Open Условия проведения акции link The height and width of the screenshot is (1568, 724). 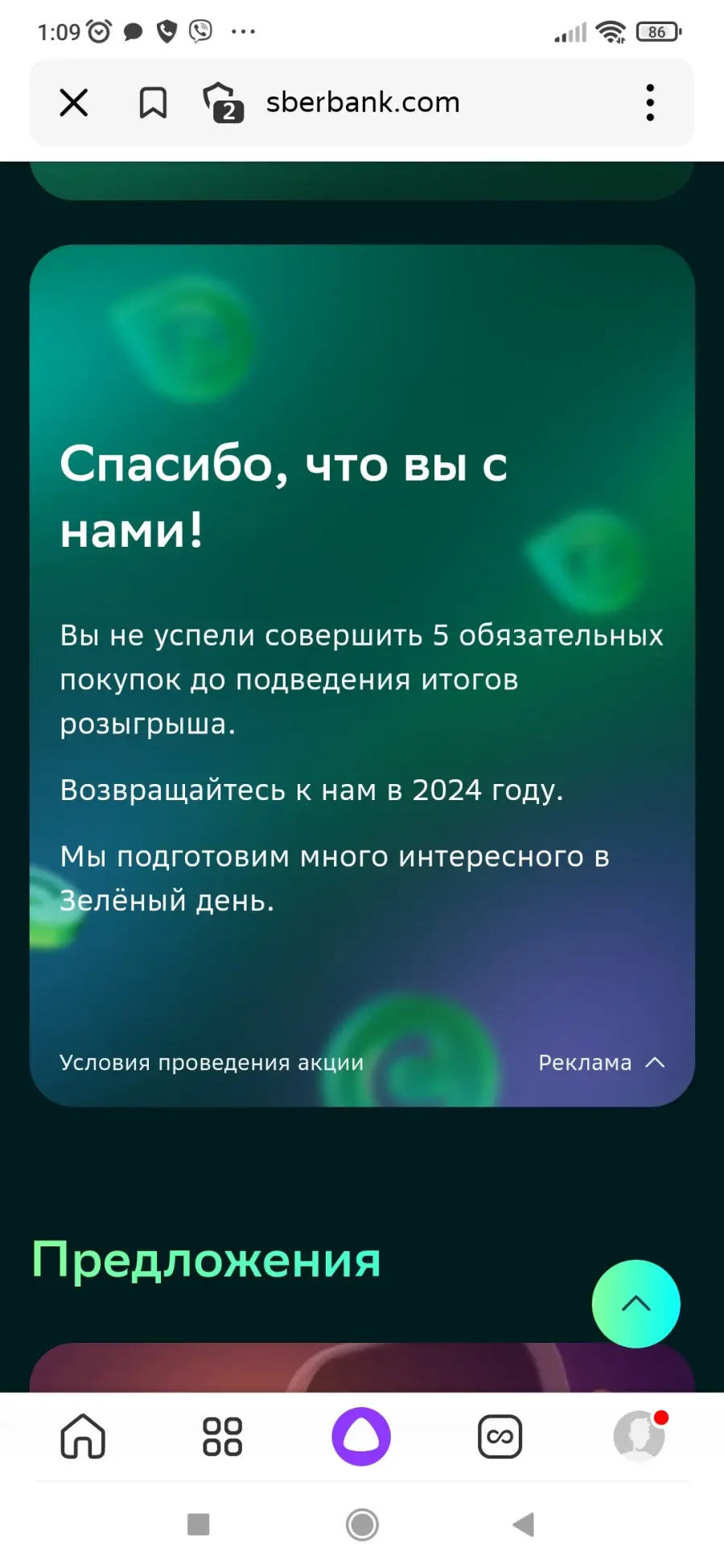coord(212,1062)
